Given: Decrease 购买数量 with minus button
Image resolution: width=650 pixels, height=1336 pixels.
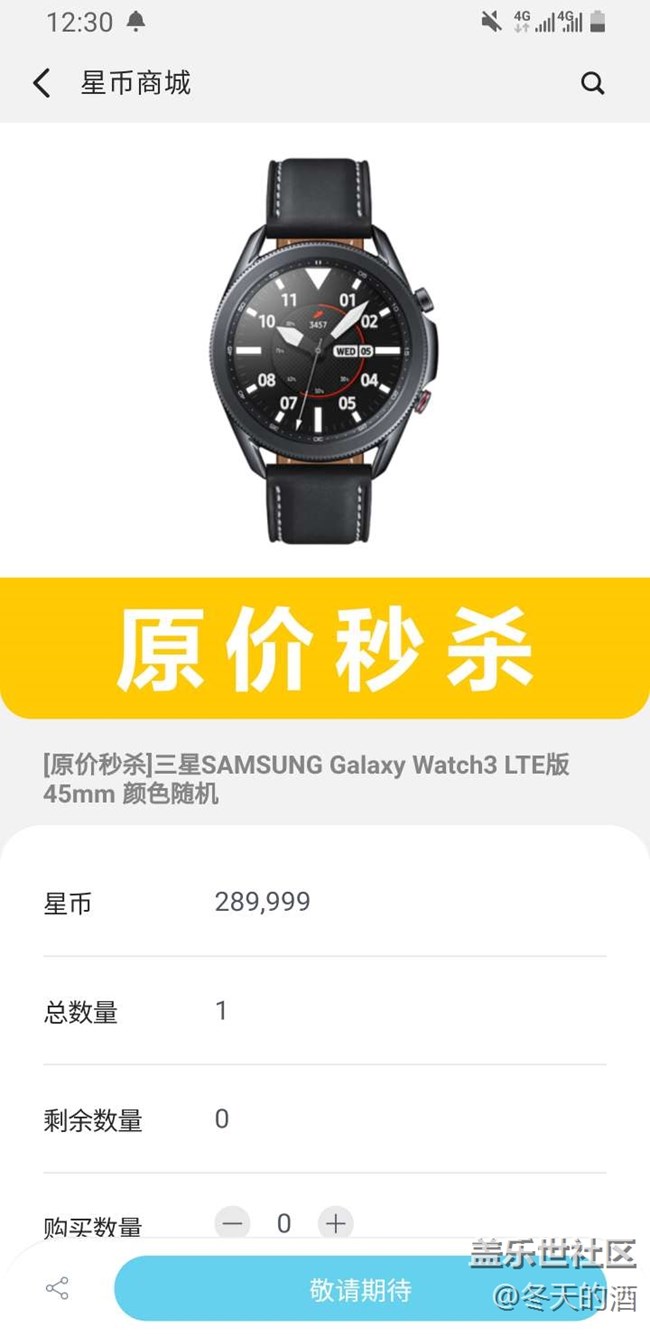Looking at the screenshot, I should tap(233, 1222).
